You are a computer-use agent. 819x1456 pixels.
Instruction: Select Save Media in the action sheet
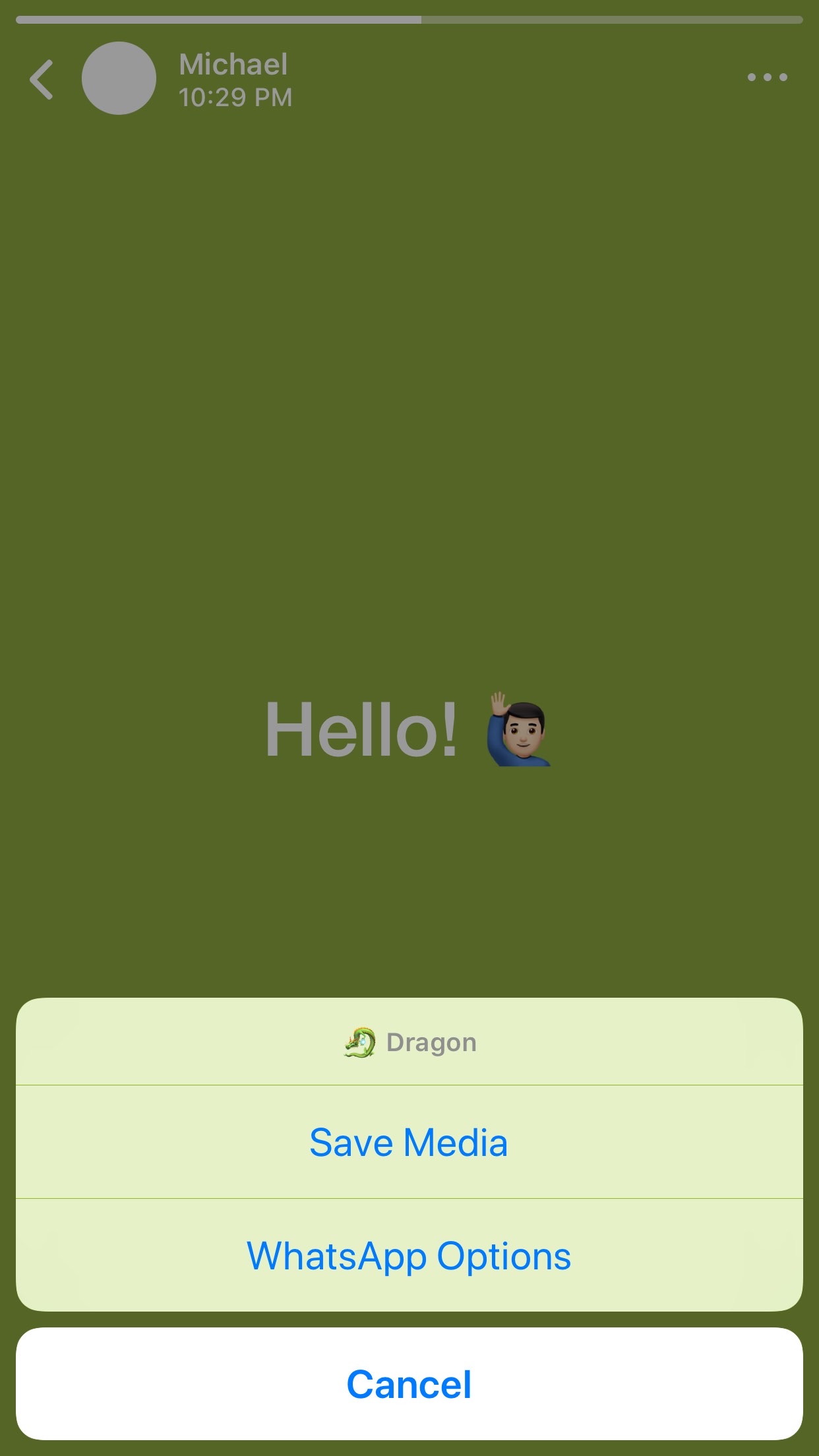pyautogui.click(x=409, y=1142)
